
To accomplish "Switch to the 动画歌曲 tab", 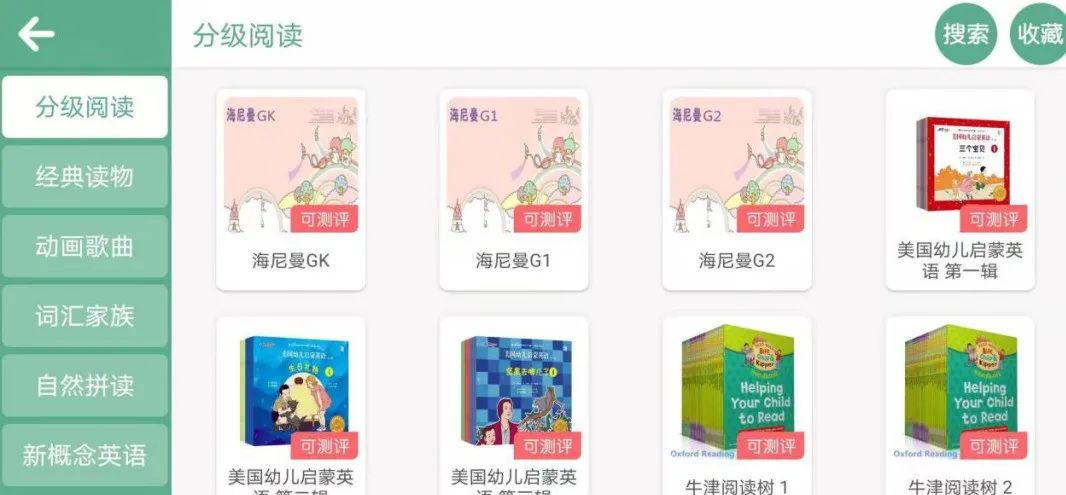I will click(x=85, y=247).
